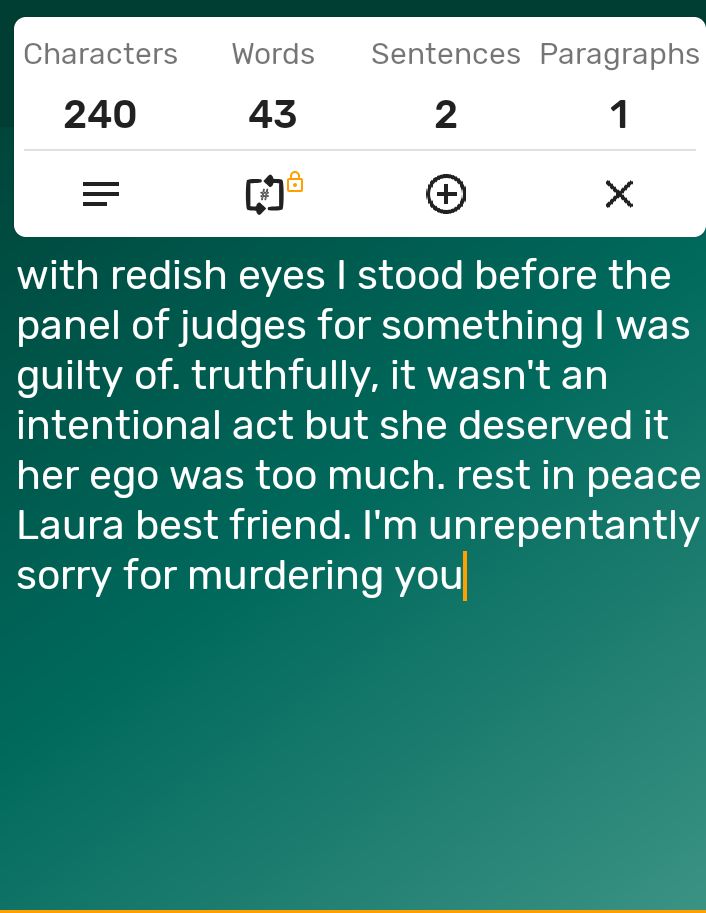
Task: Open the locked keyword counter feature
Action: click(x=267, y=194)
